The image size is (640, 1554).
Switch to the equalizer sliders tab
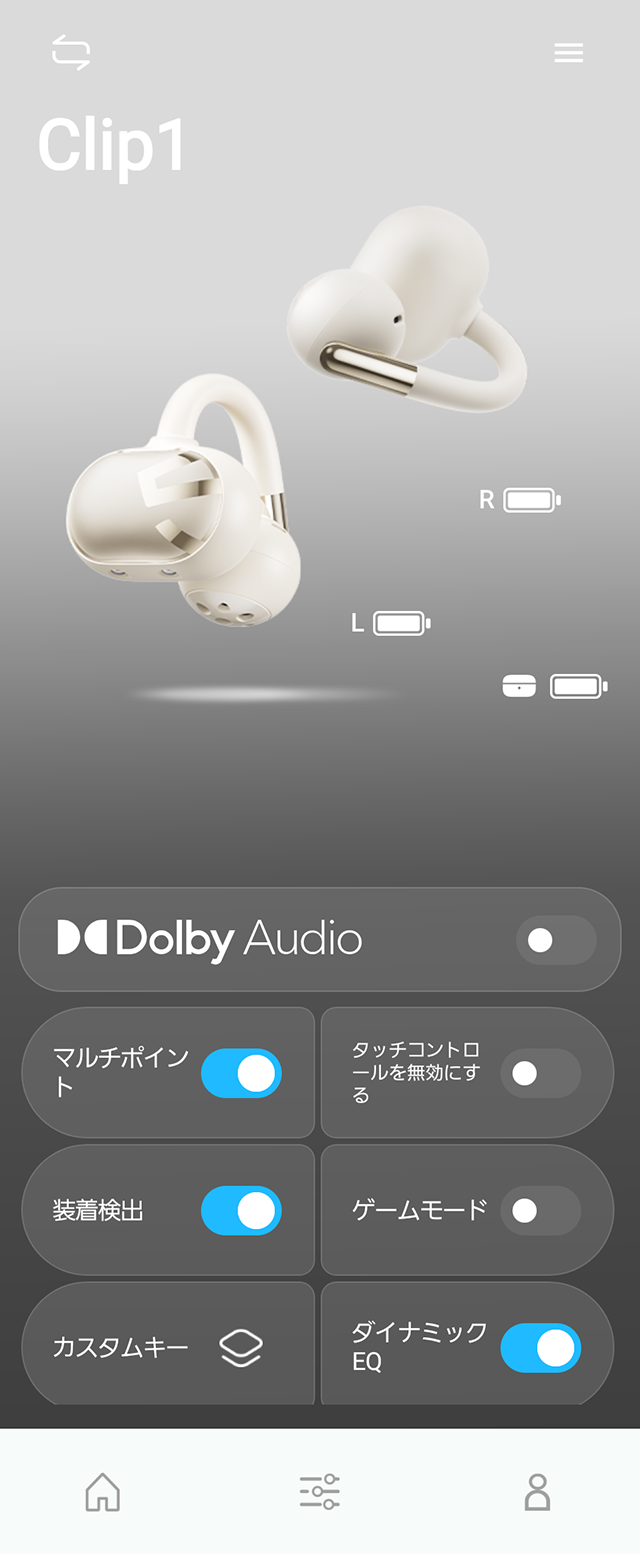pos(320,1492)
